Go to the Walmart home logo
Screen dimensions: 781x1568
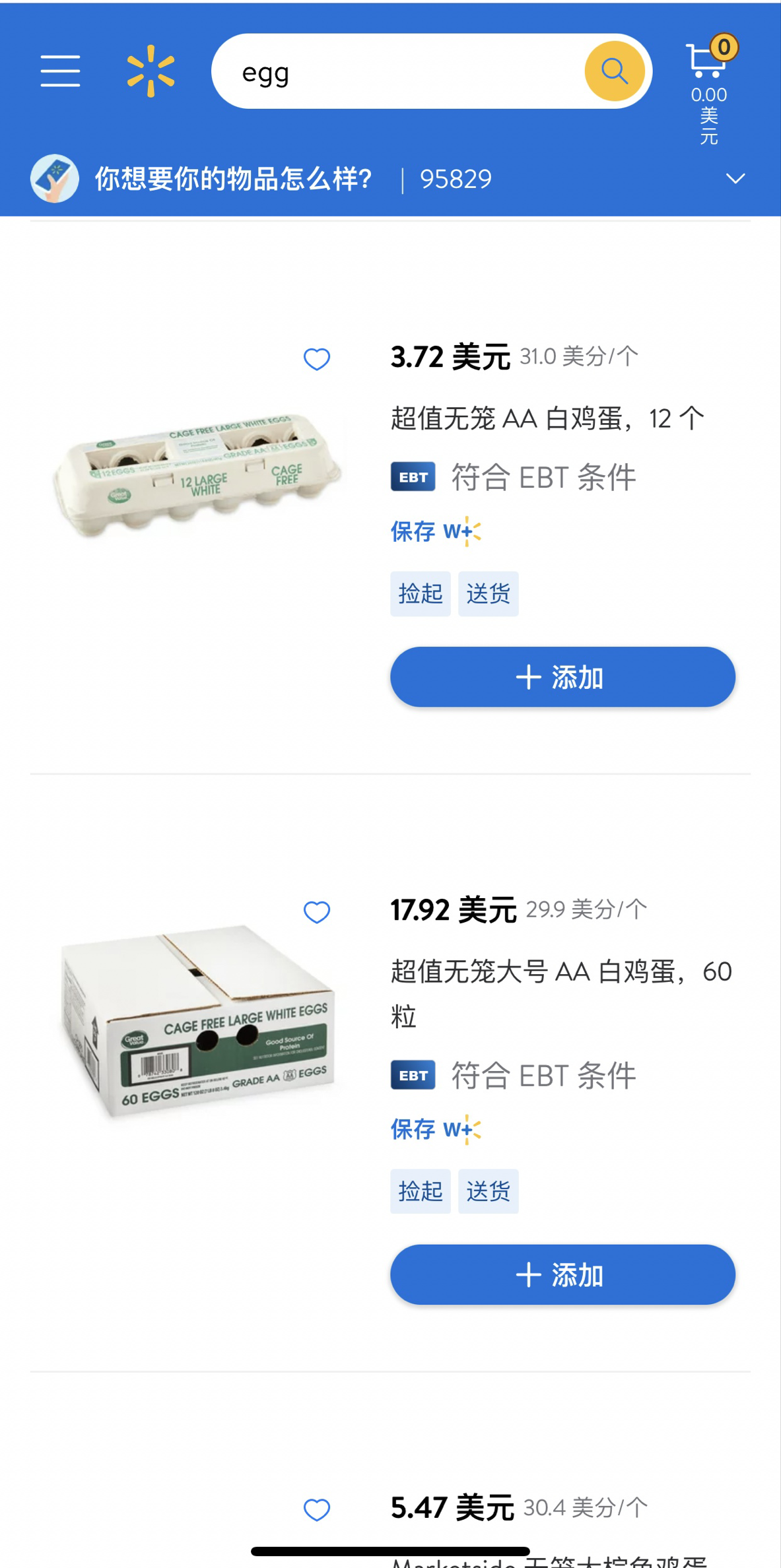[151, 71]
